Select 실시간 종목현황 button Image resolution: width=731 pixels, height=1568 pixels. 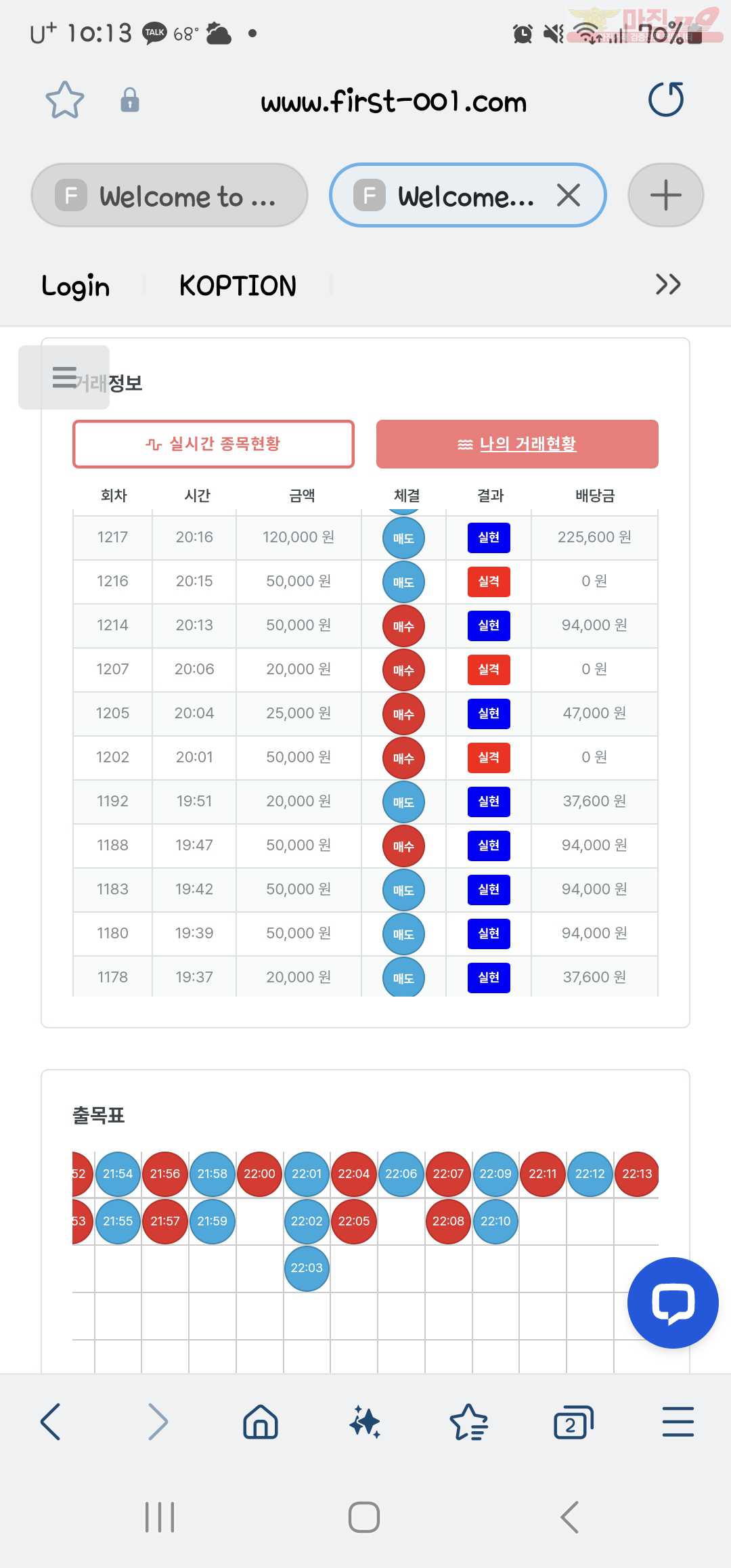[213, 444]
